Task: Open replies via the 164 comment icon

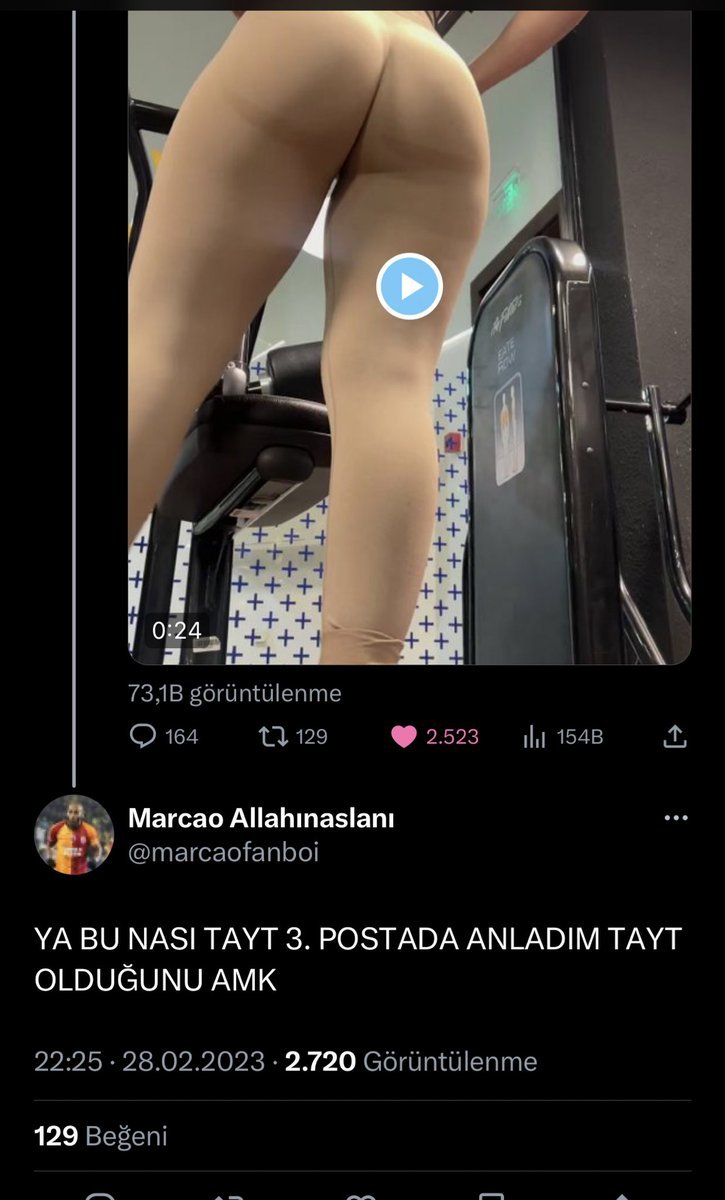Action: 144,737
